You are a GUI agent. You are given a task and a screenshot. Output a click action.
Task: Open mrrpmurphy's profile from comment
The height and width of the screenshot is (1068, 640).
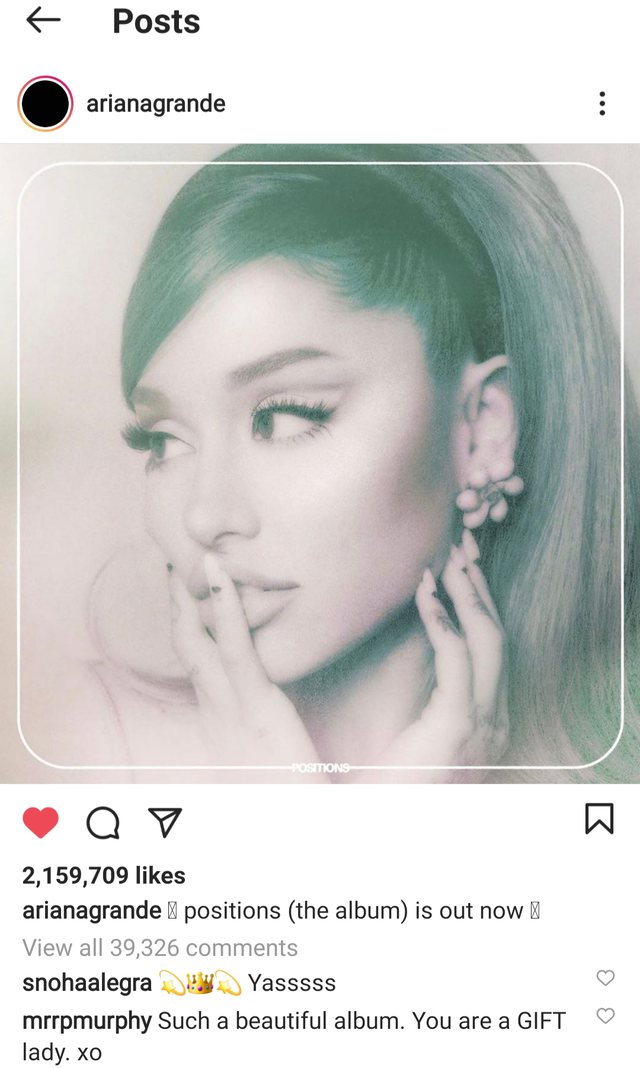(87, 1021)
